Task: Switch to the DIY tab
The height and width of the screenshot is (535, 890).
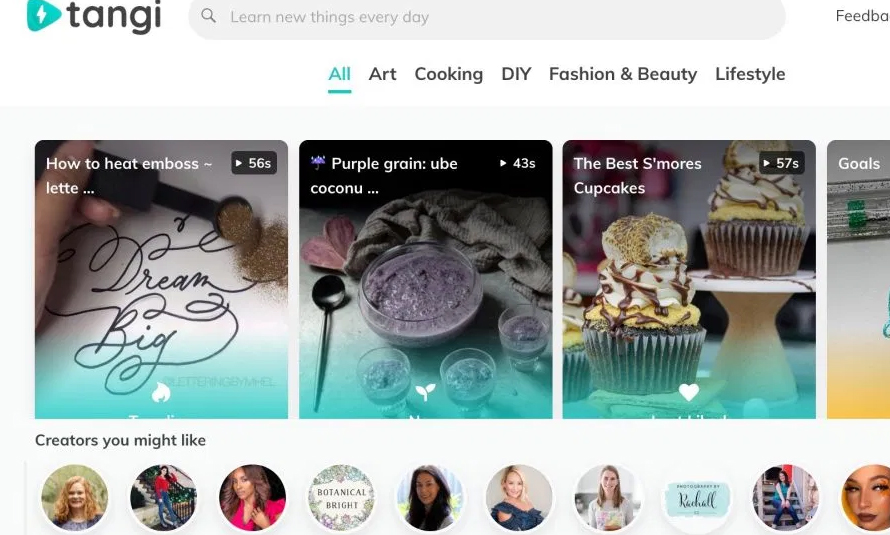Action: coord(516,74)
